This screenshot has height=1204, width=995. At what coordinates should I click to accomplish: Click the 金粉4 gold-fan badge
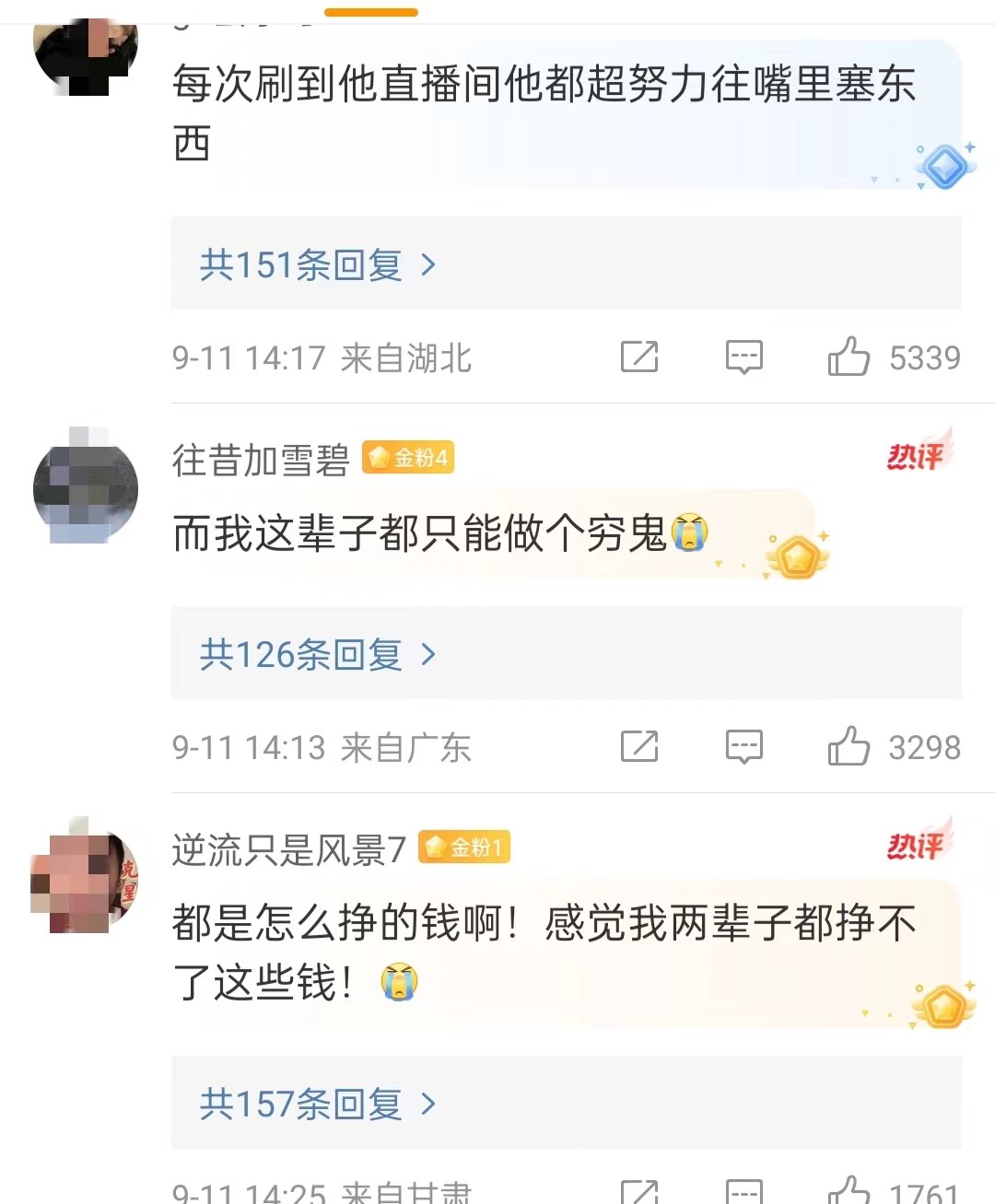[x=407, y=458]
